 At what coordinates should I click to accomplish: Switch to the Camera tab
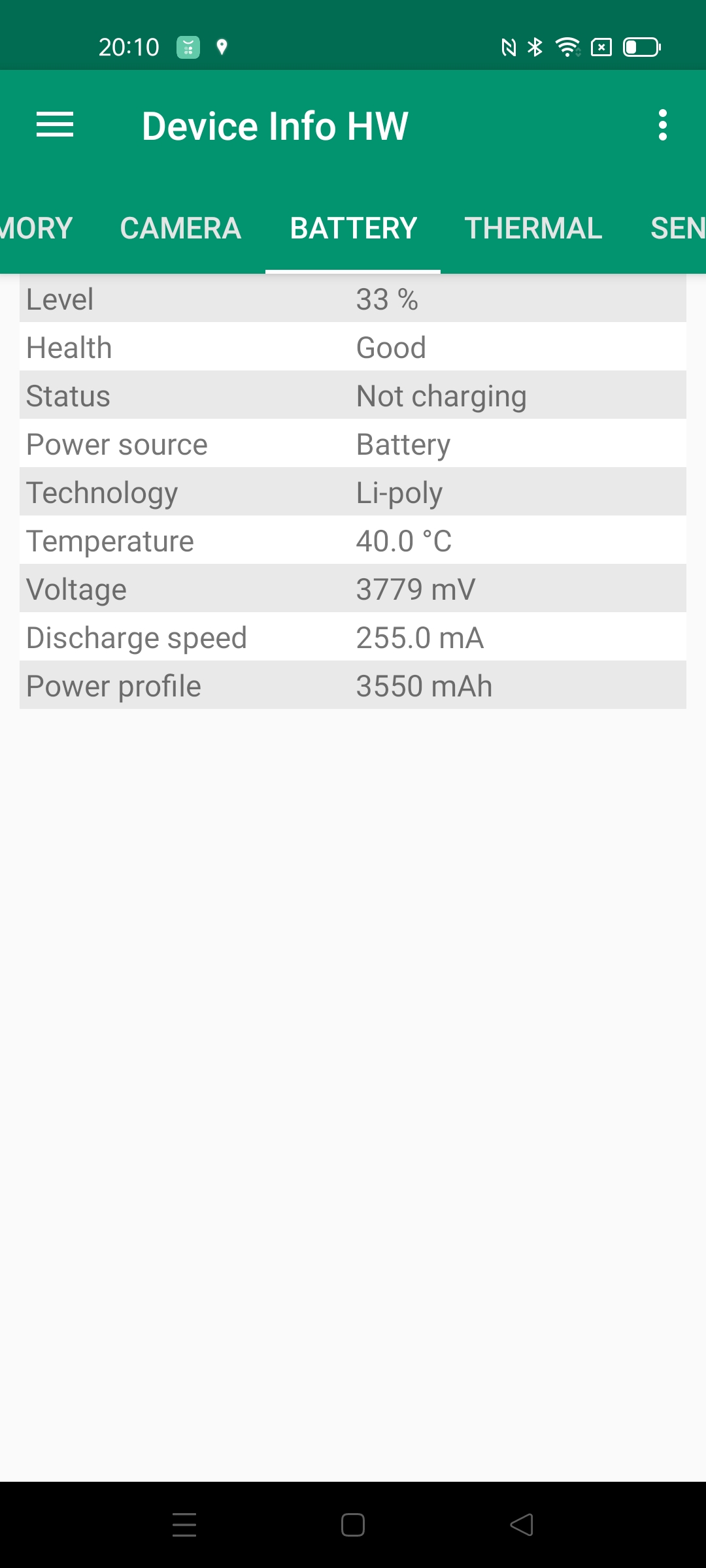pos(180,228)
